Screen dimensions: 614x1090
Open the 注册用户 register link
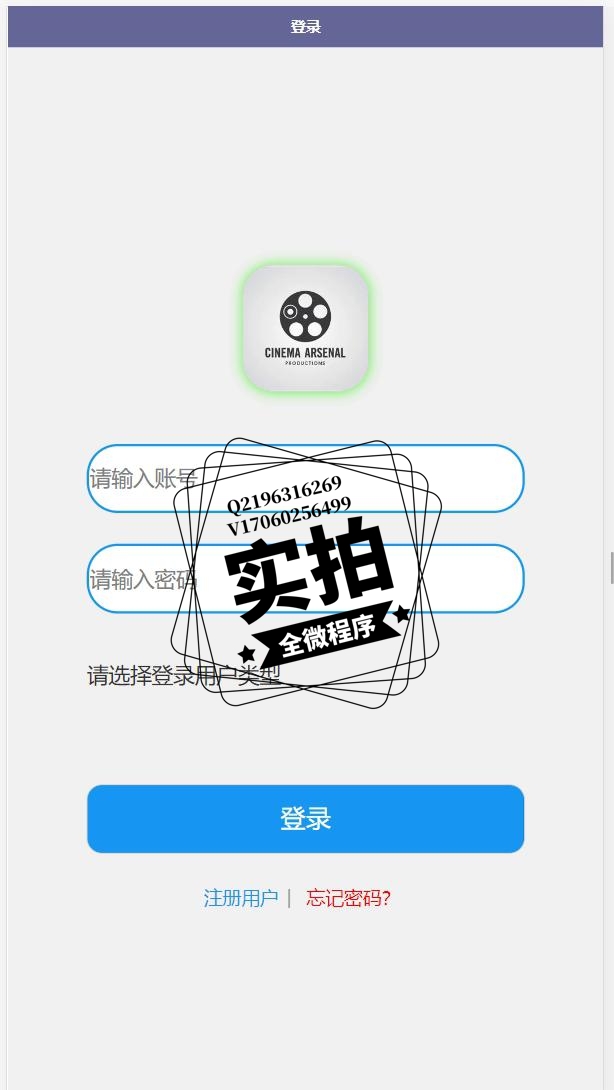(241, 898)
